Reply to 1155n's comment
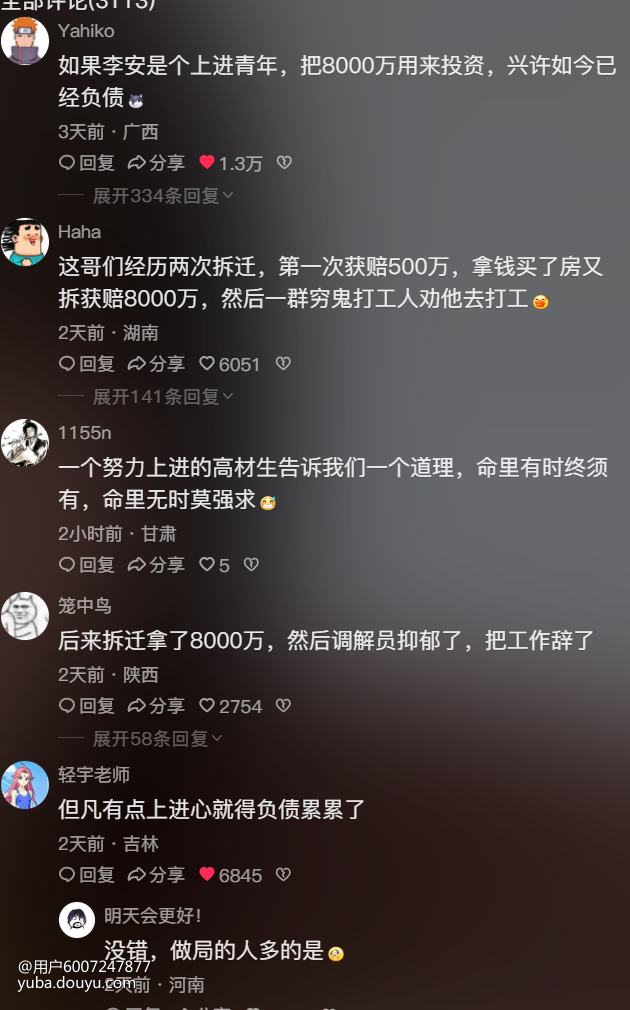The width and height of the screenshot is (630, 1010). [x=86, y=565]
